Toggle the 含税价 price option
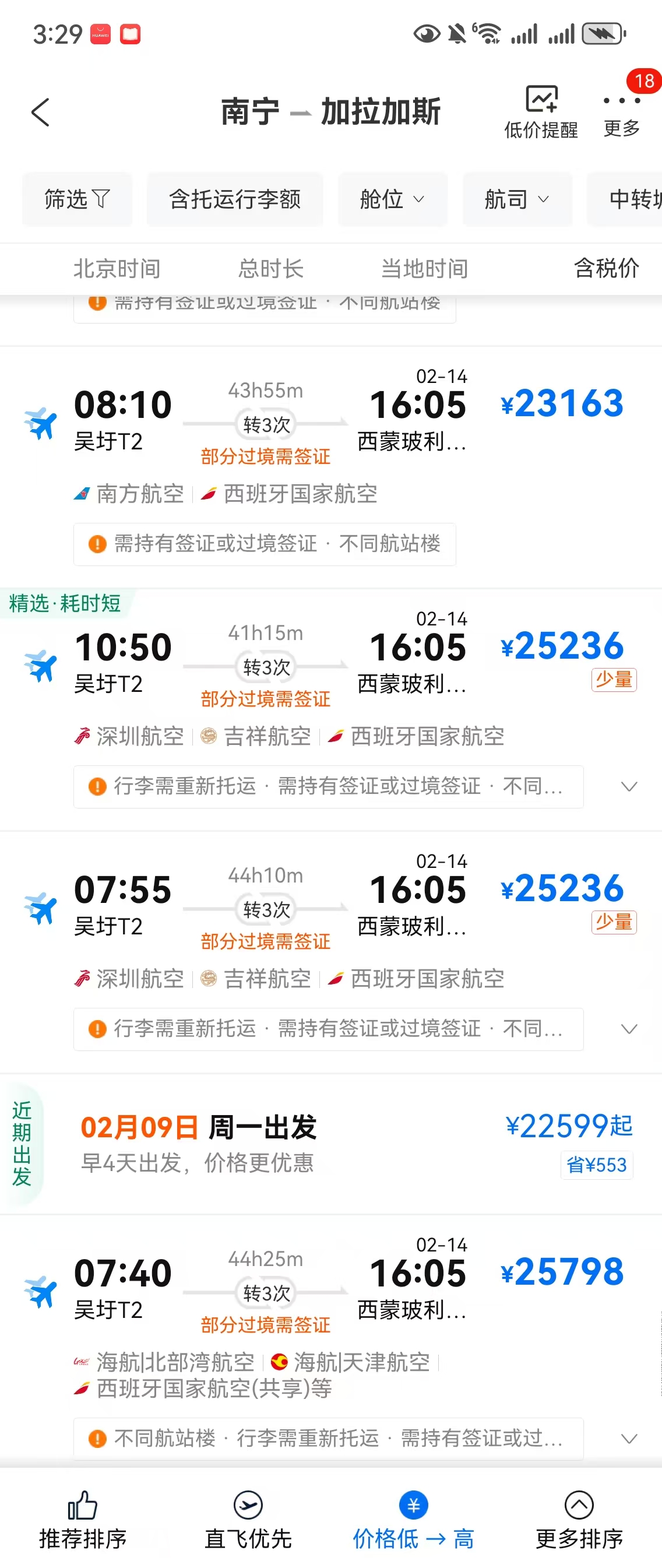 (x=606, y=269)
